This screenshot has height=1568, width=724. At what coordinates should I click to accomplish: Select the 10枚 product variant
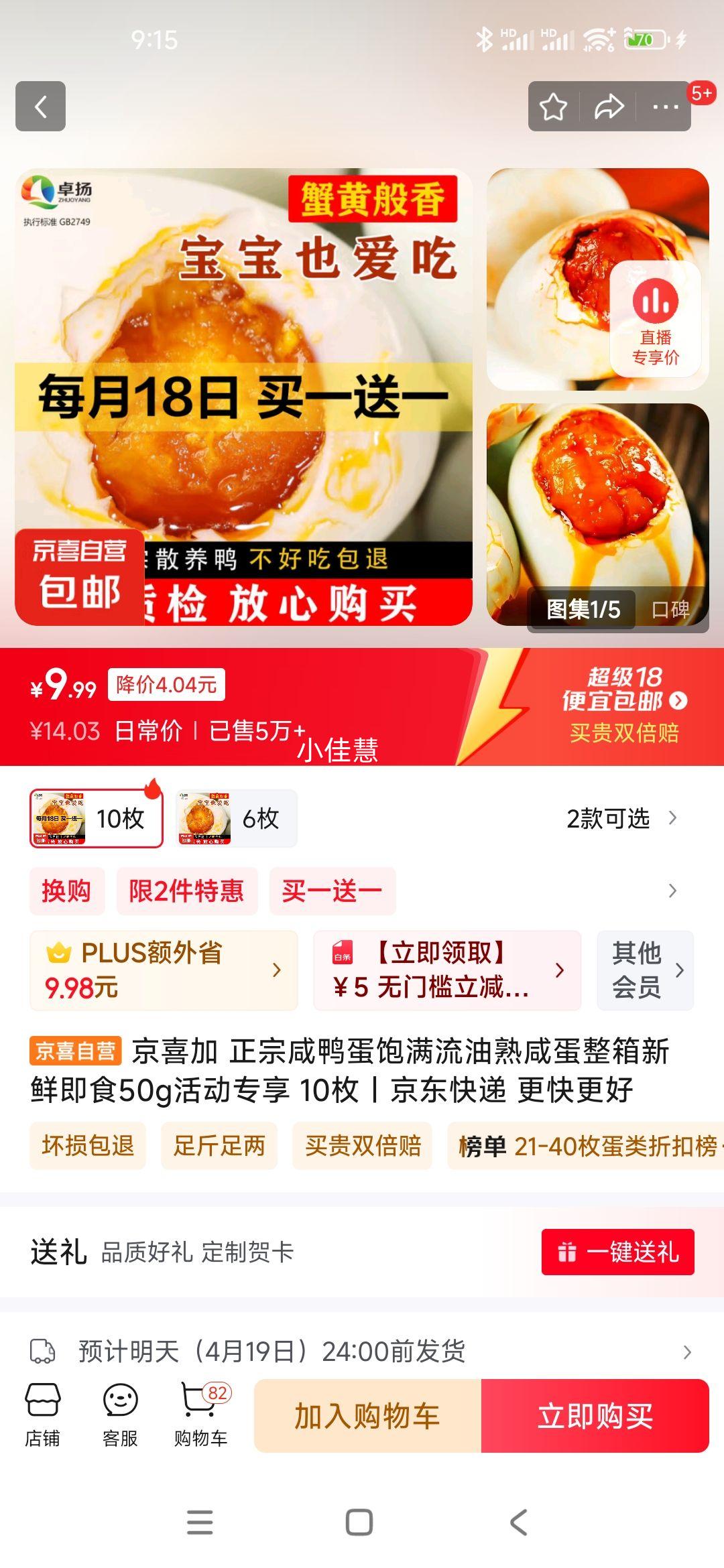point(98,818)
